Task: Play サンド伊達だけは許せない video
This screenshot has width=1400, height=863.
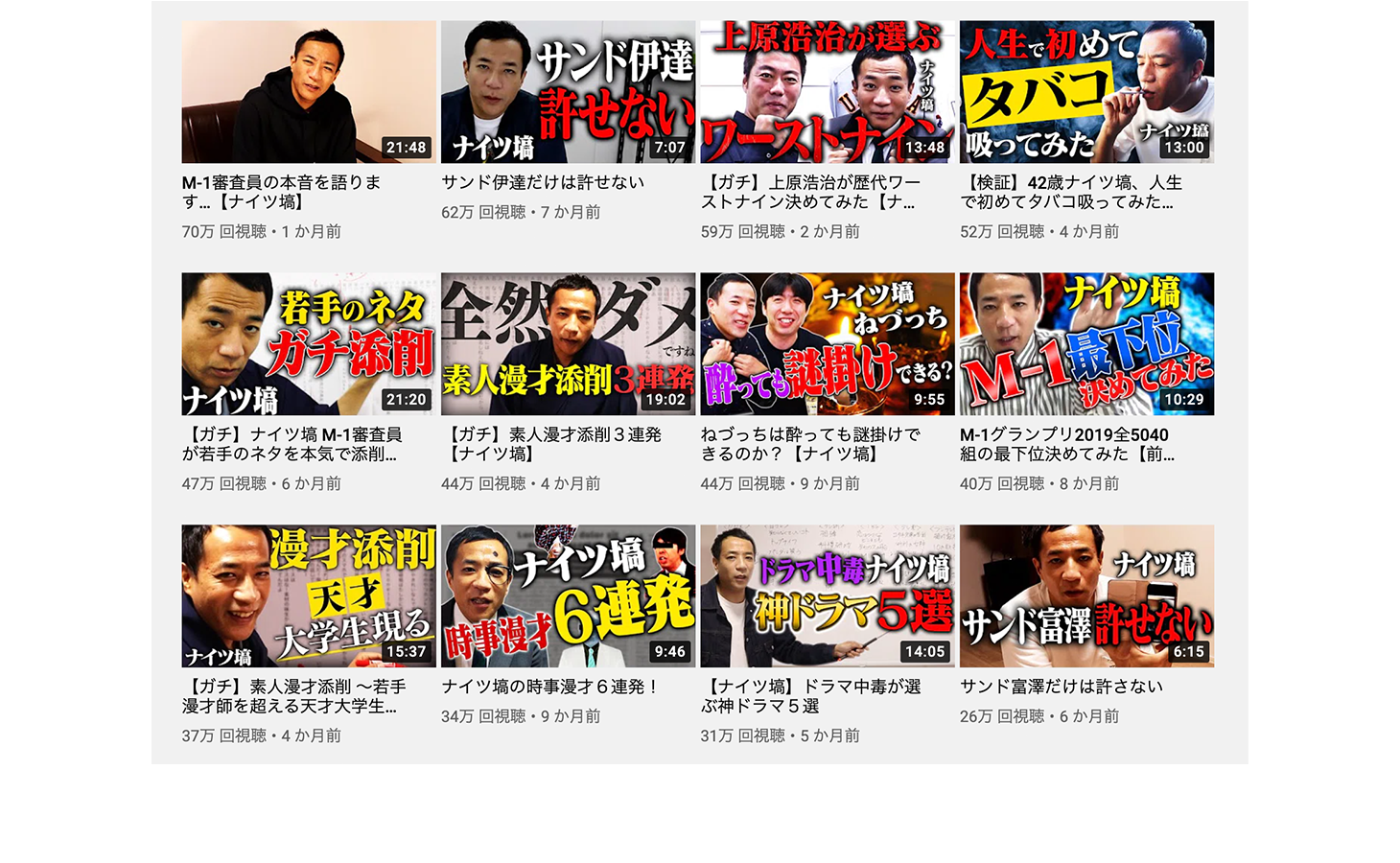Action: click(x=568, y=92)
